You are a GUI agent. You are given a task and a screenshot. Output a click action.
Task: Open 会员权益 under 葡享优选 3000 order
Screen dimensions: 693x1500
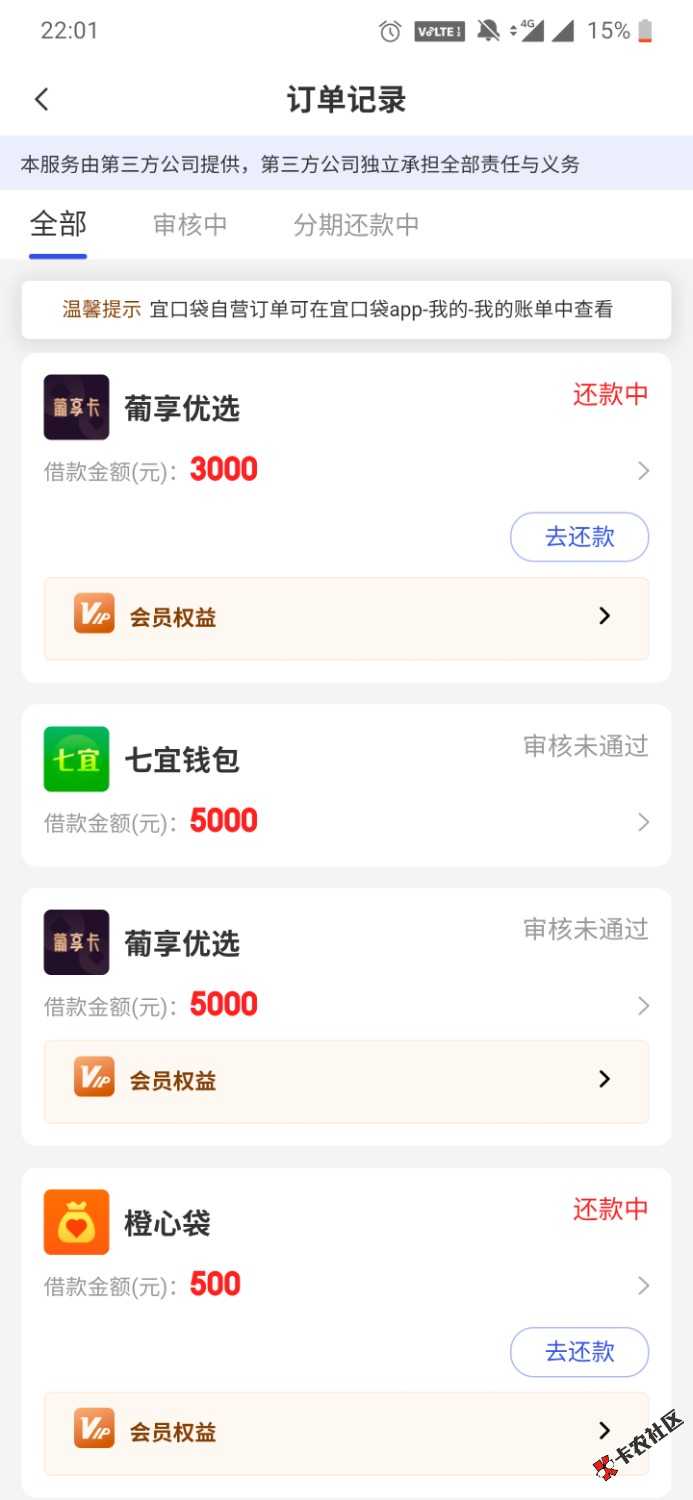[346, 617]
